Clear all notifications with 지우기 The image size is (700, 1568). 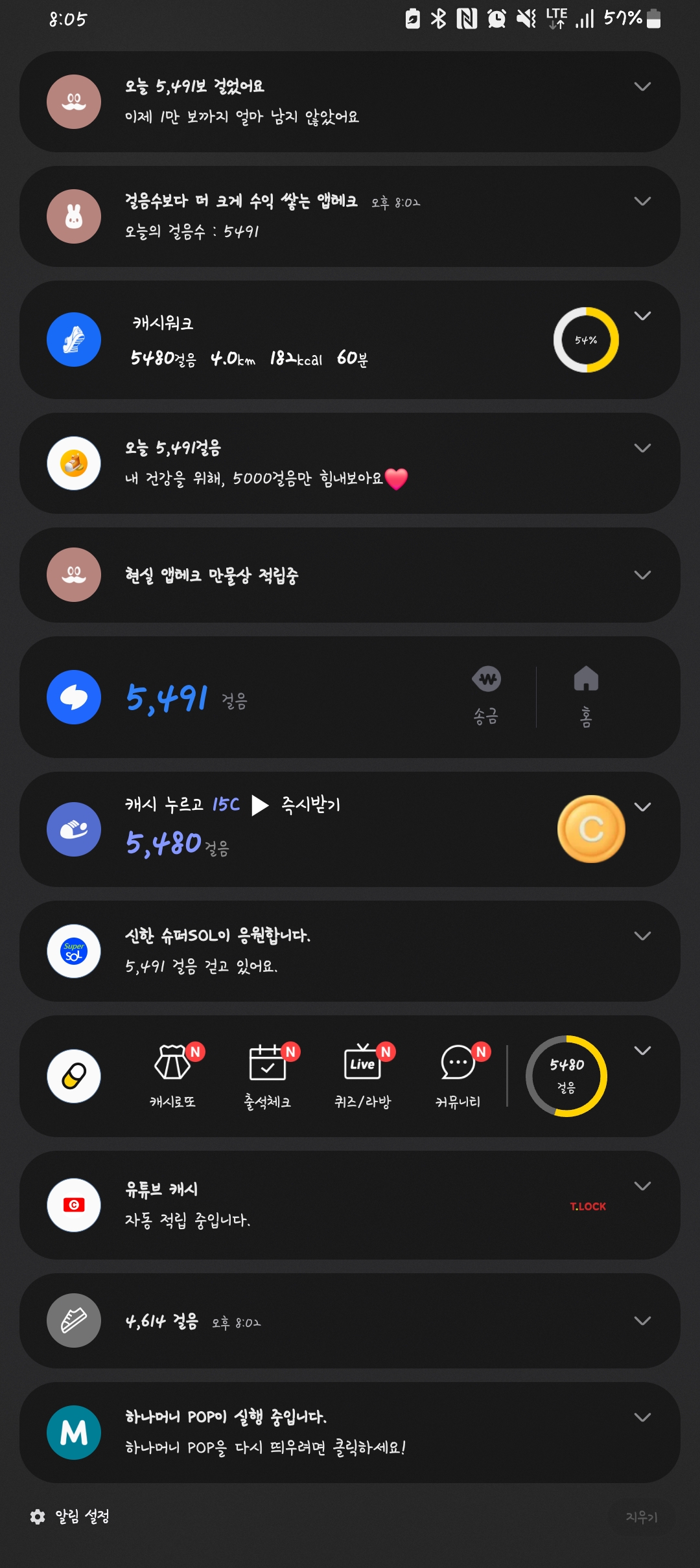(x=641, y=1517)
